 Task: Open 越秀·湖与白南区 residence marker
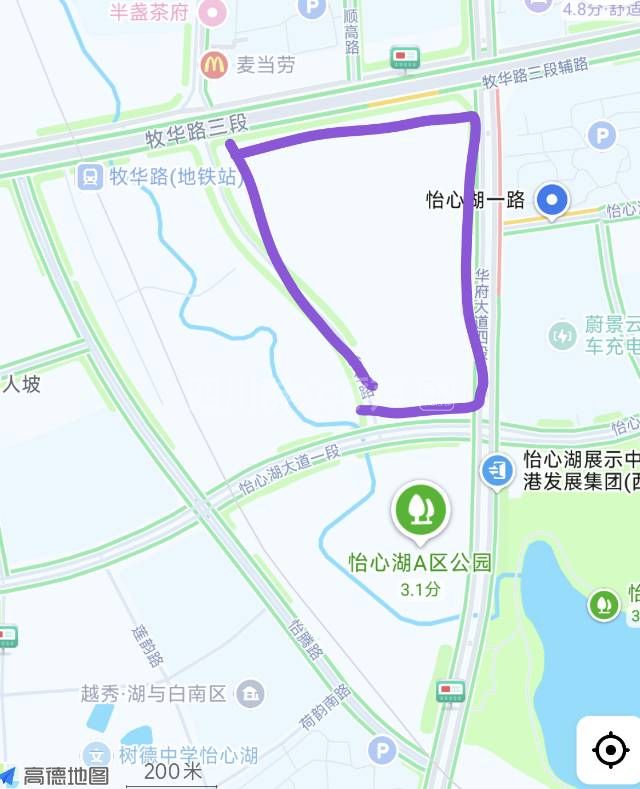pyautogui.click(x=252, y=693)
